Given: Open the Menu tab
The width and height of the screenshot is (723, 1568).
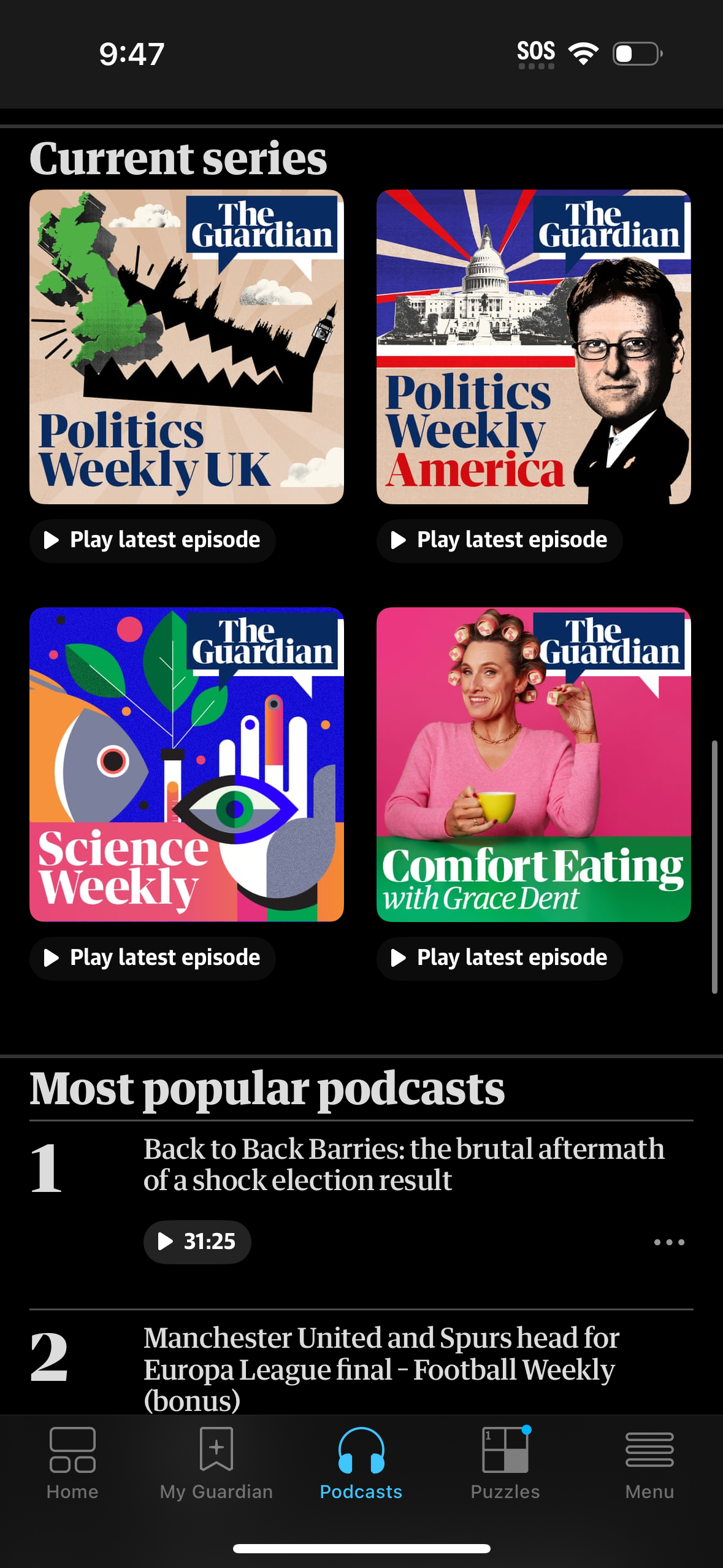Looking at the screenshot, I should (x=649, y=1463).
